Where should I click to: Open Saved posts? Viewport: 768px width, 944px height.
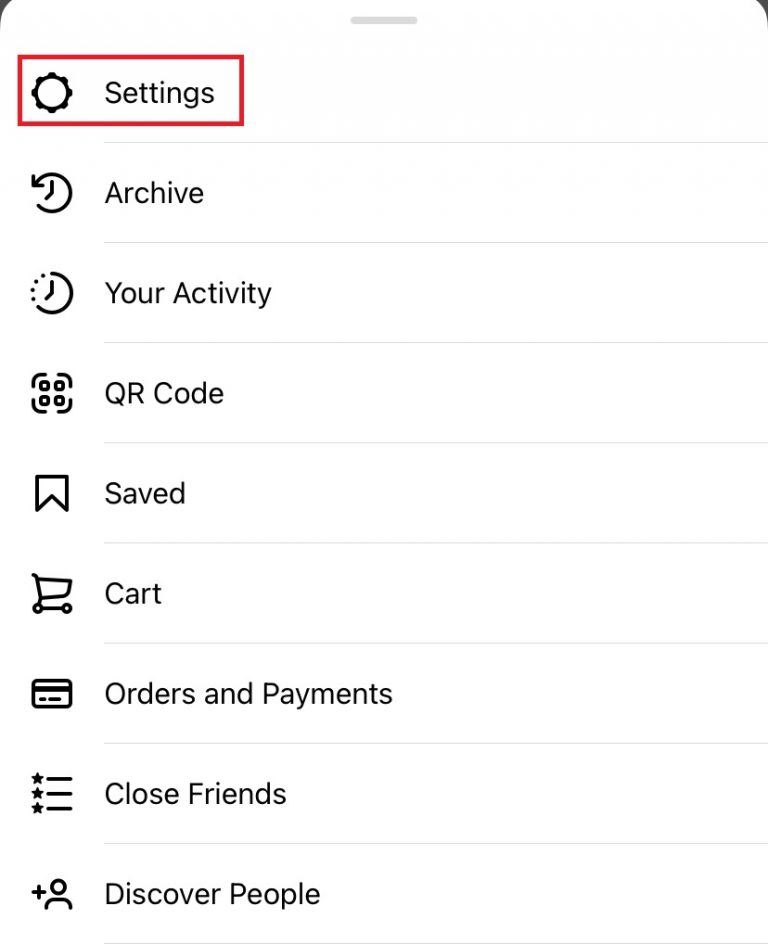click(145, 493)
